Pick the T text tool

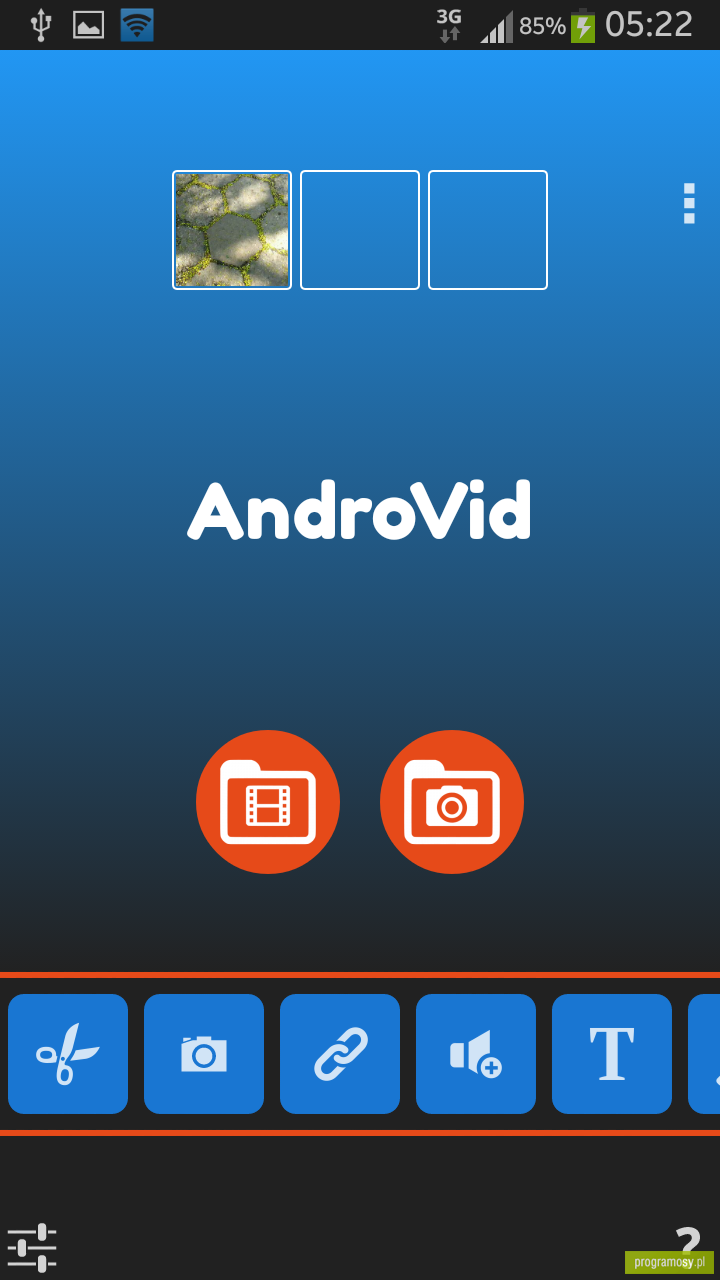pyautogui.click(x=612, y=1054)
